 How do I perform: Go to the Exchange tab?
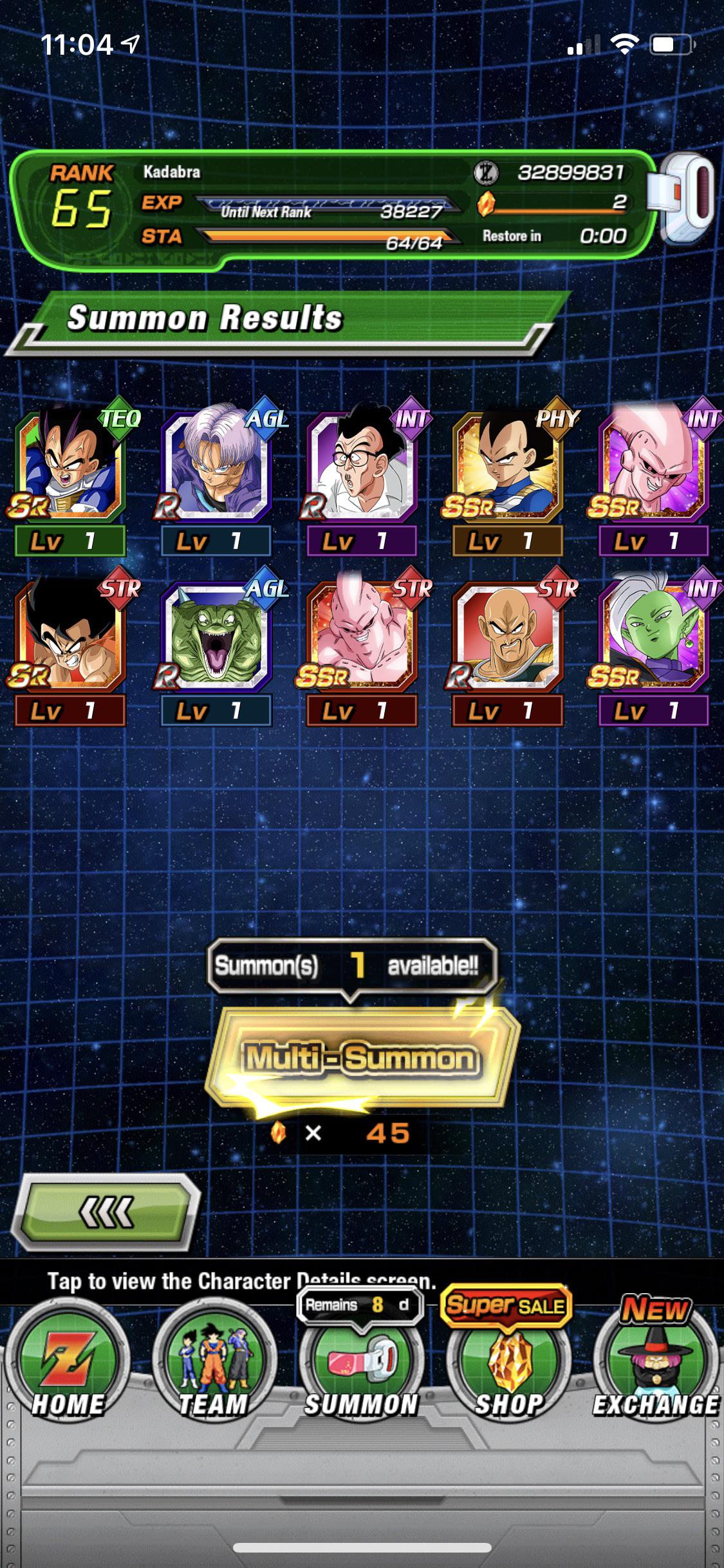[x=655, y=1363]
